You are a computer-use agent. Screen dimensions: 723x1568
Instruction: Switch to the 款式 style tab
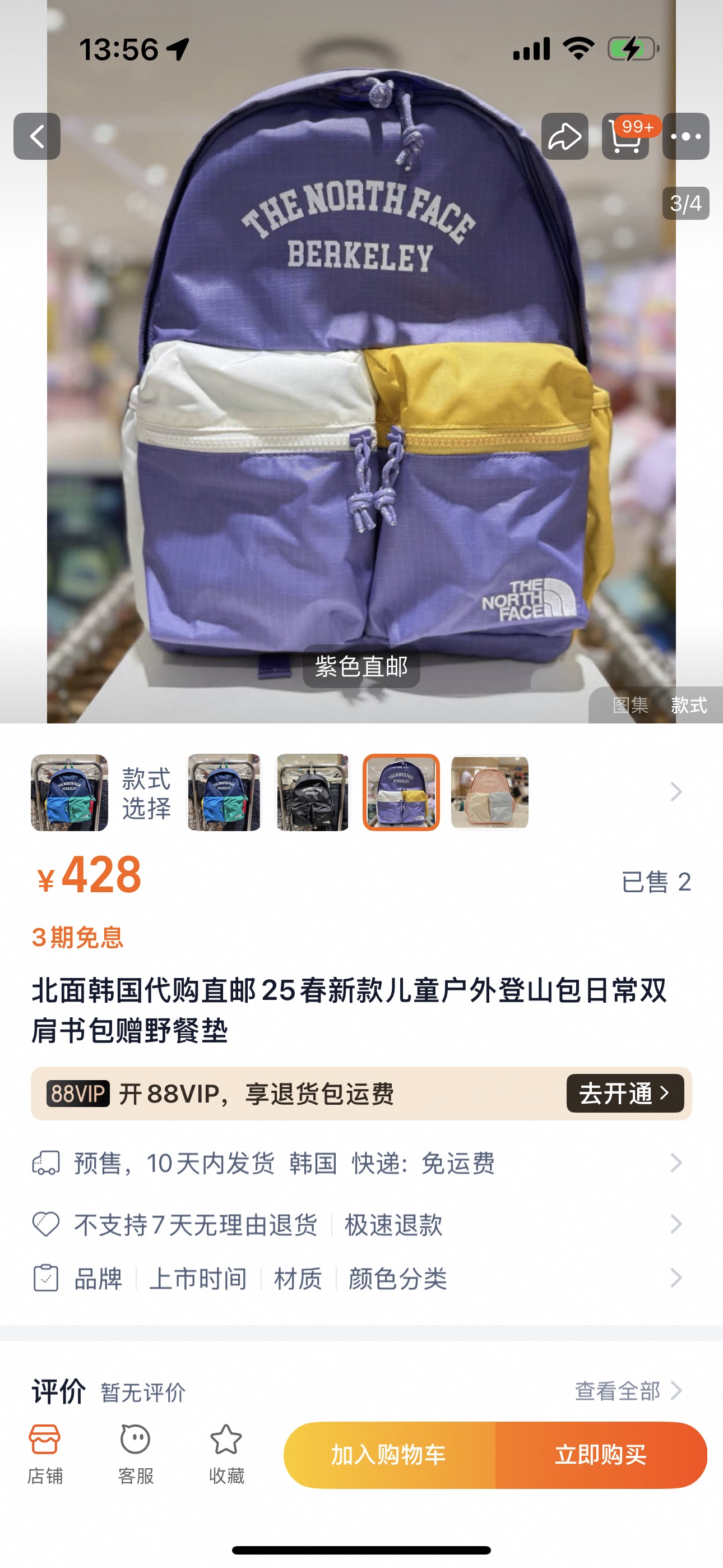point(688,705)
